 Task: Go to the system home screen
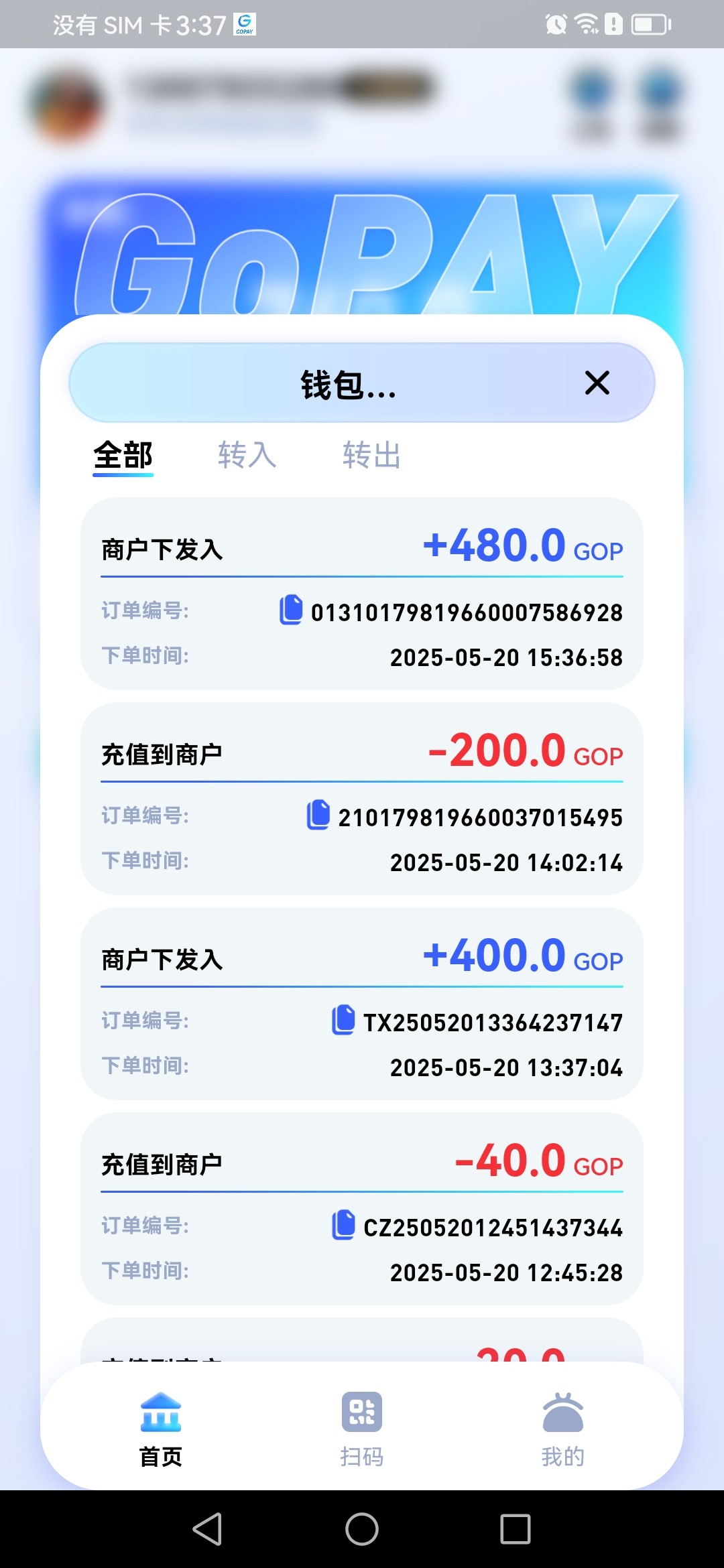362,1529
